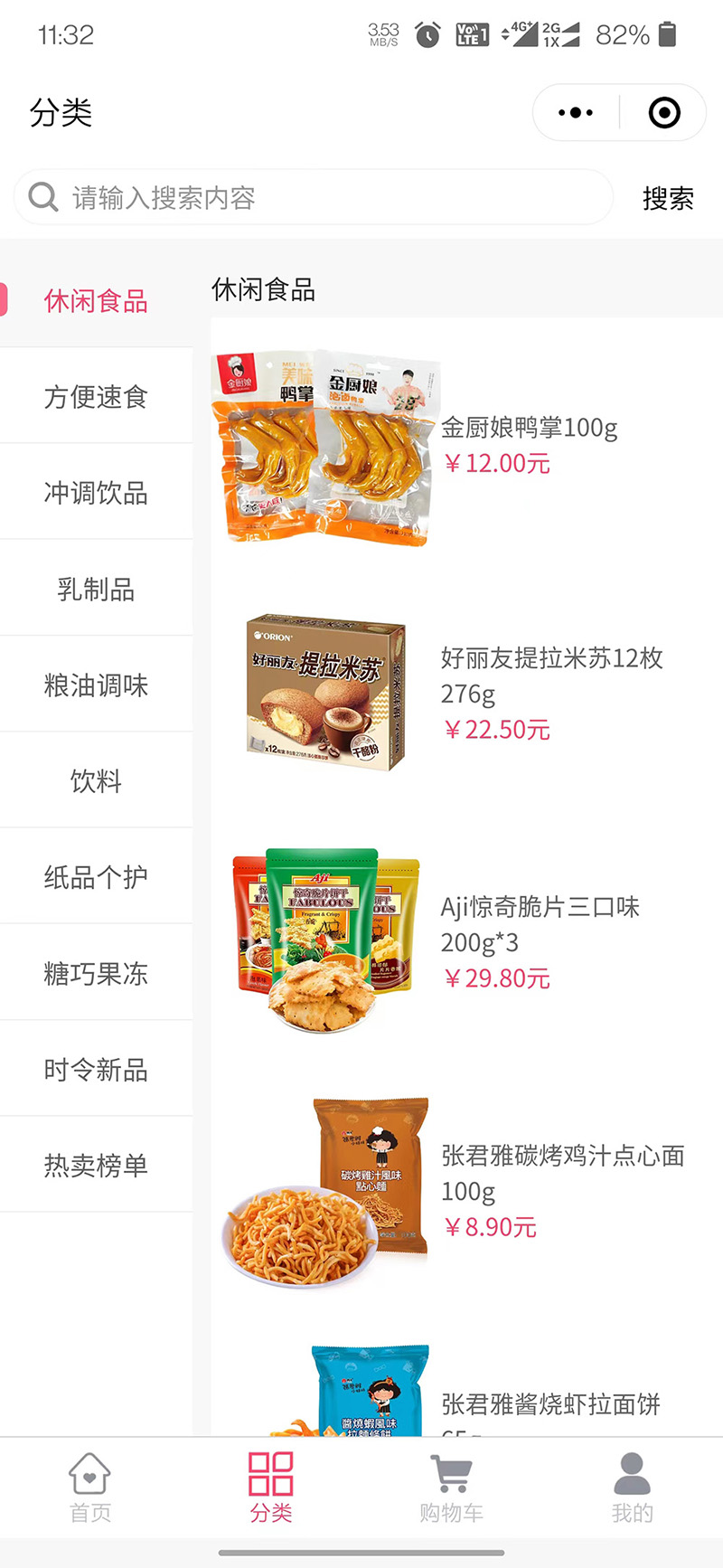Open the 购物车 tab

[451, 1488]
